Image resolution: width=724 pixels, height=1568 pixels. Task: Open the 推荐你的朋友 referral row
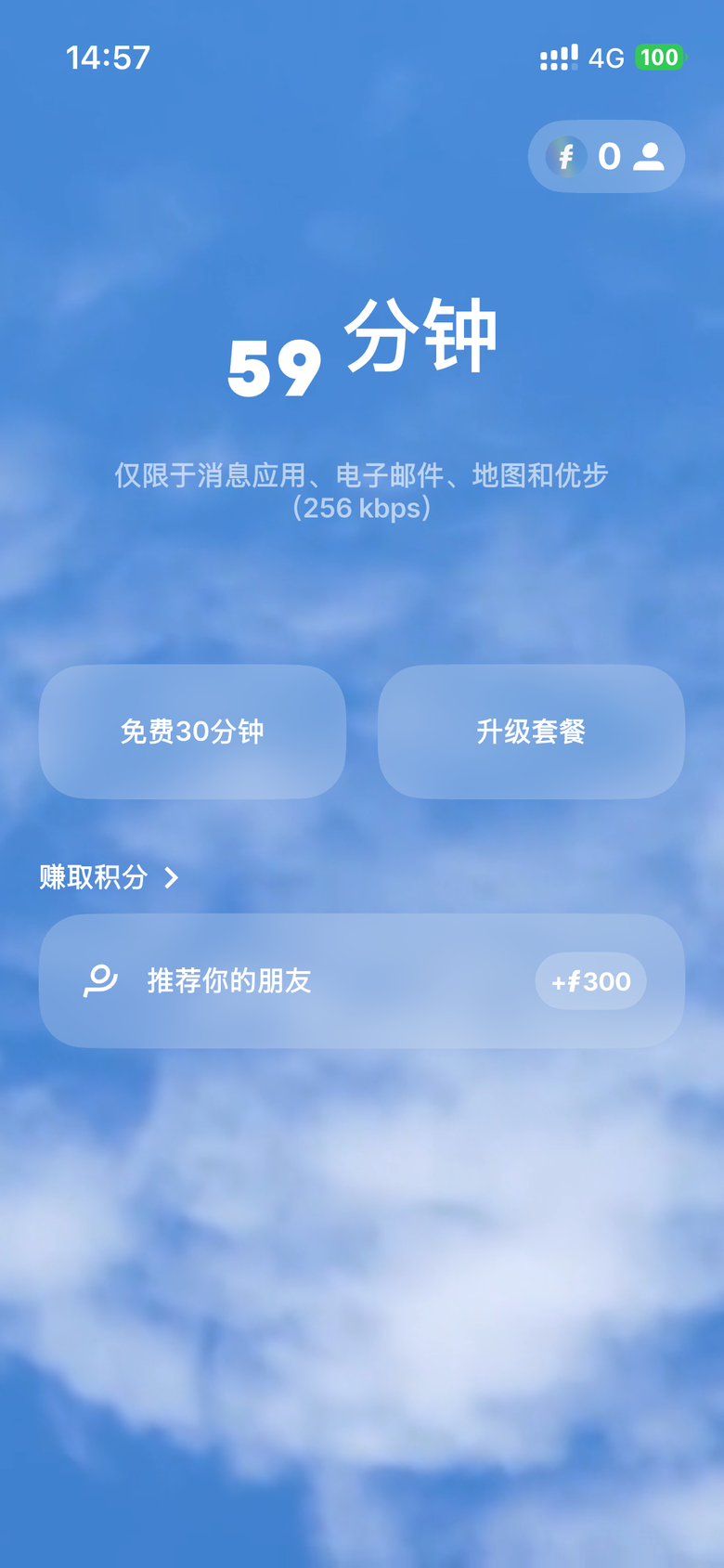361,981
